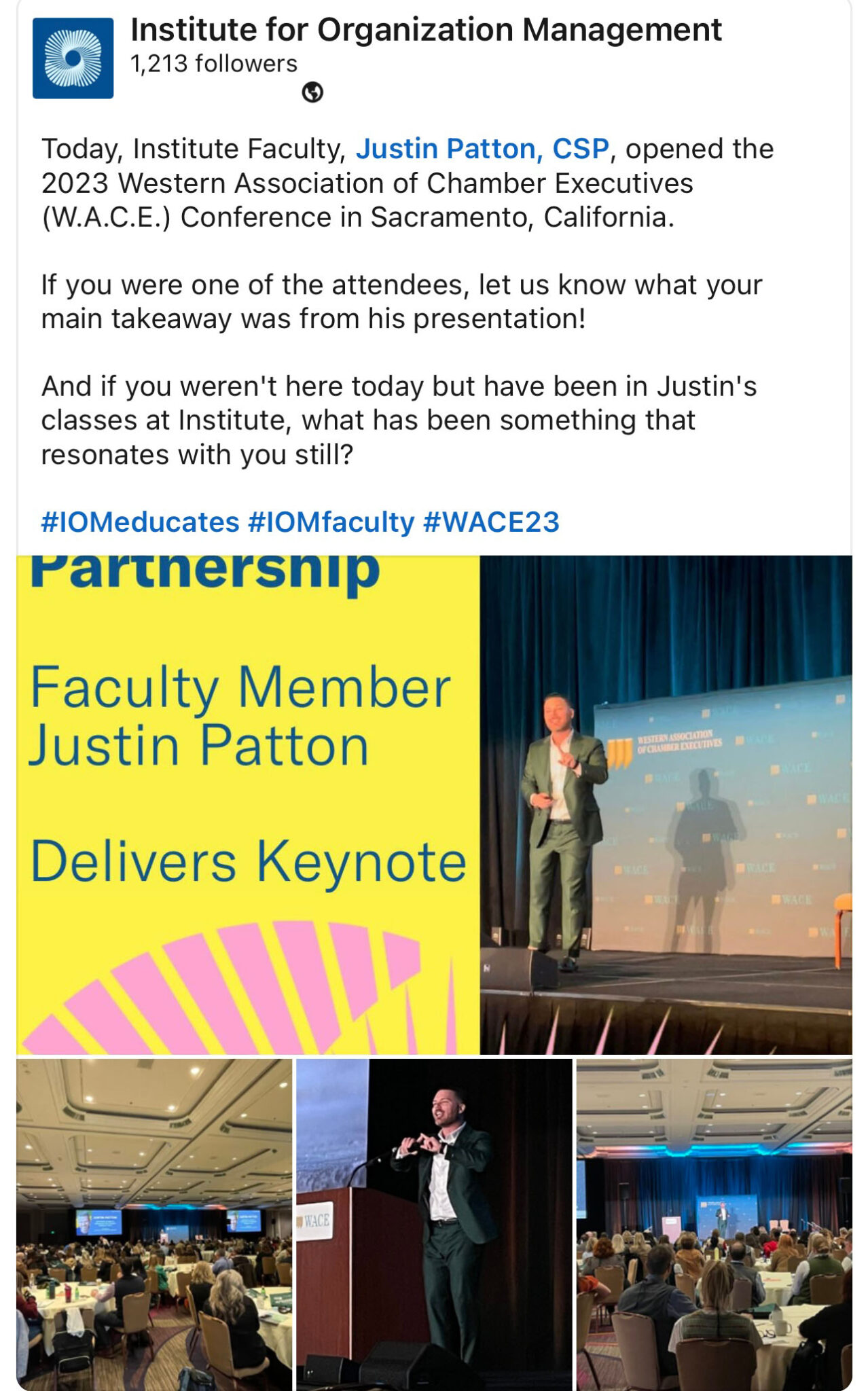Enlarge the photo of the crowd facing the stage
The image size is (868, 1391).
point(714,1223)
